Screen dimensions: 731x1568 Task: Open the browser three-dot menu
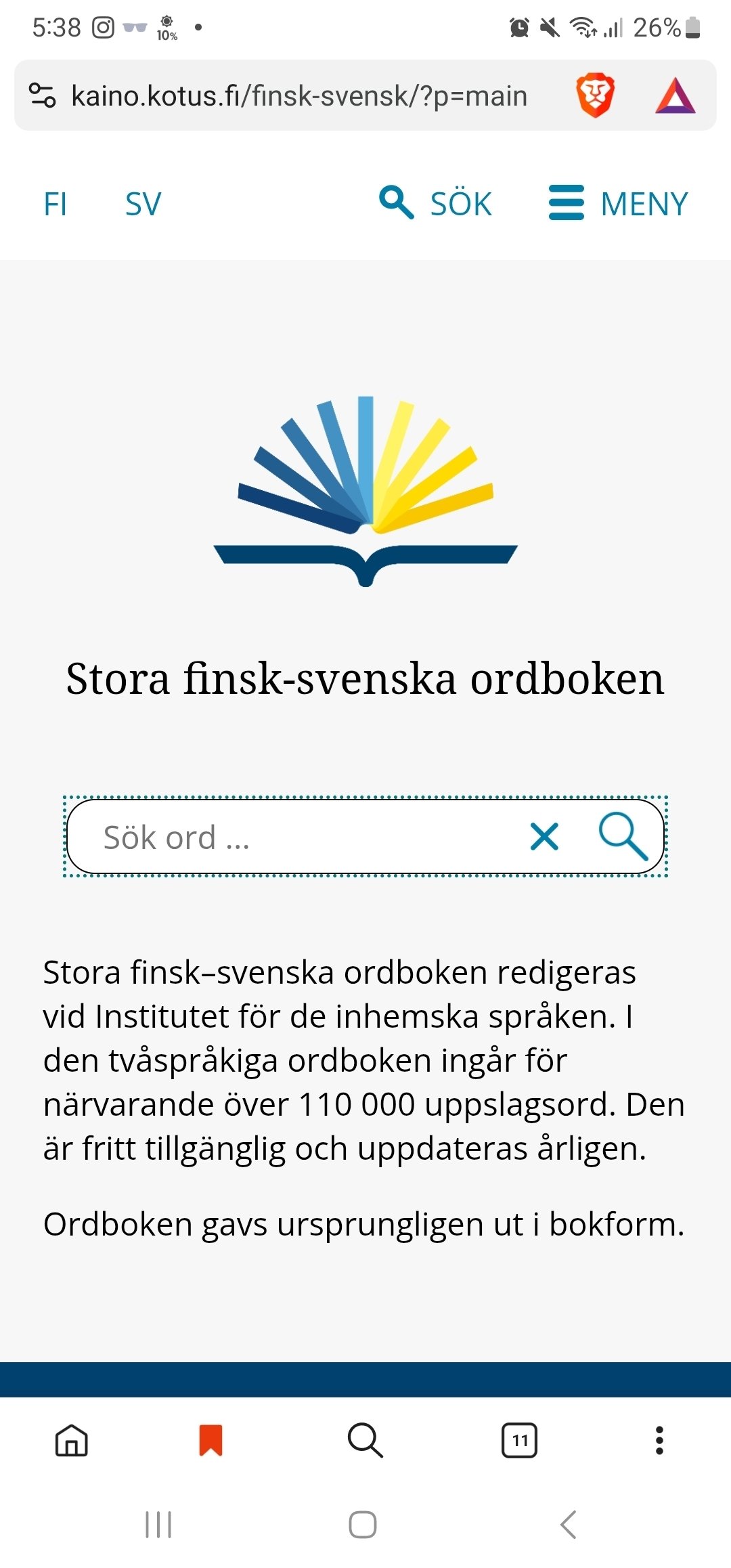pyautogui.click(x=659, y=1440)
